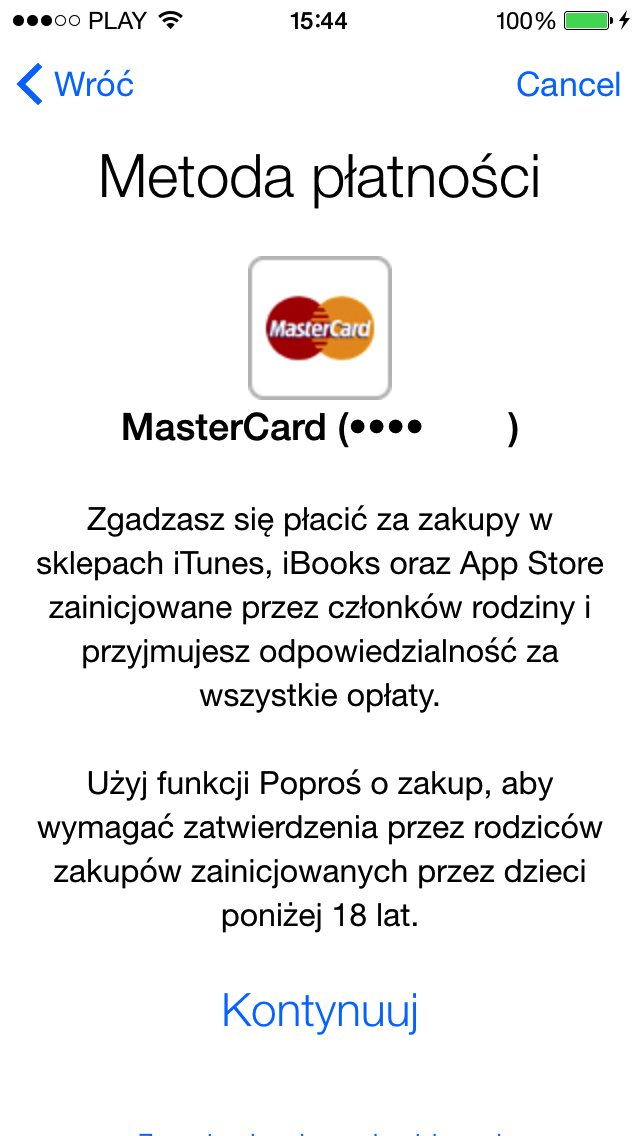Cancel the payment method setup
This screenshot has width=640, height=1136.
(568, 84)
